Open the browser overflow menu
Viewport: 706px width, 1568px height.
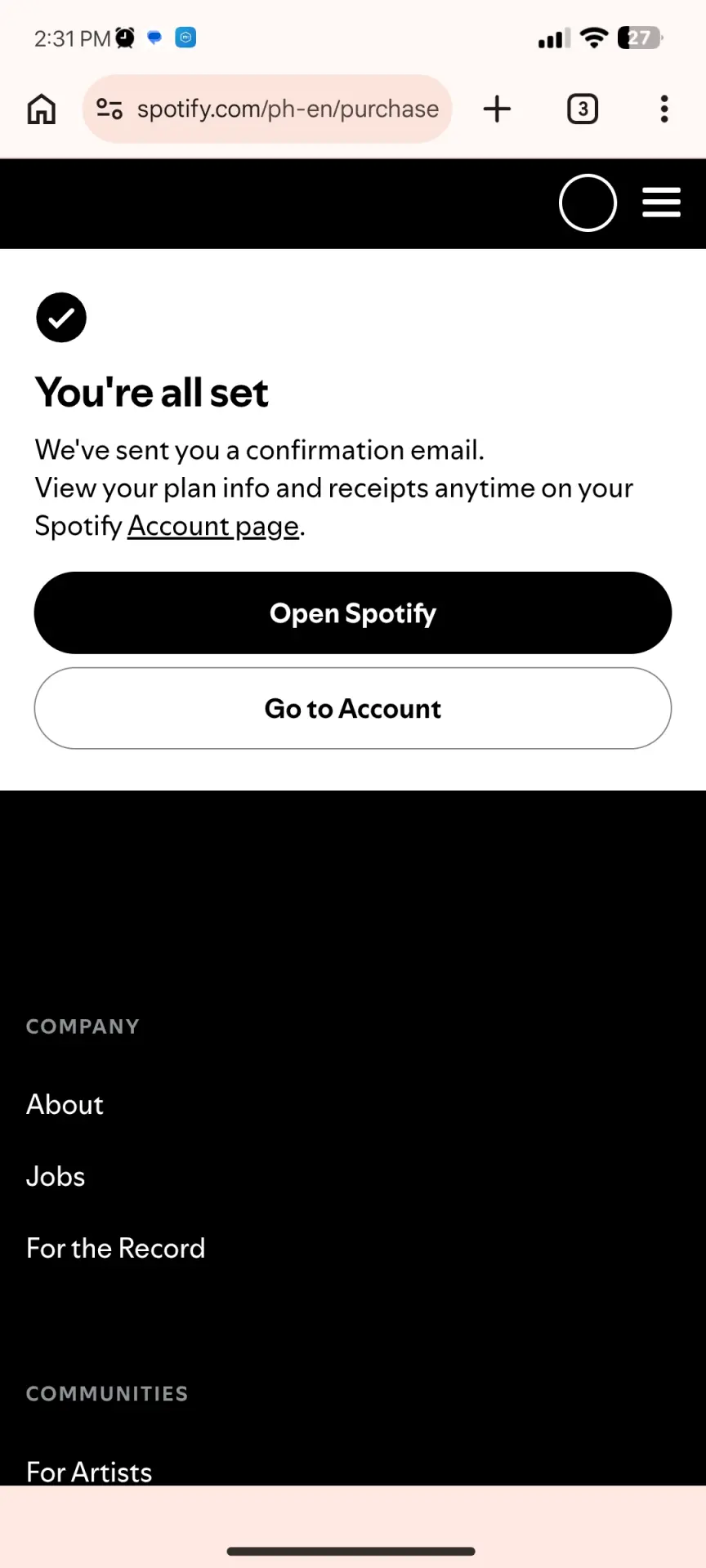(664, 109)
